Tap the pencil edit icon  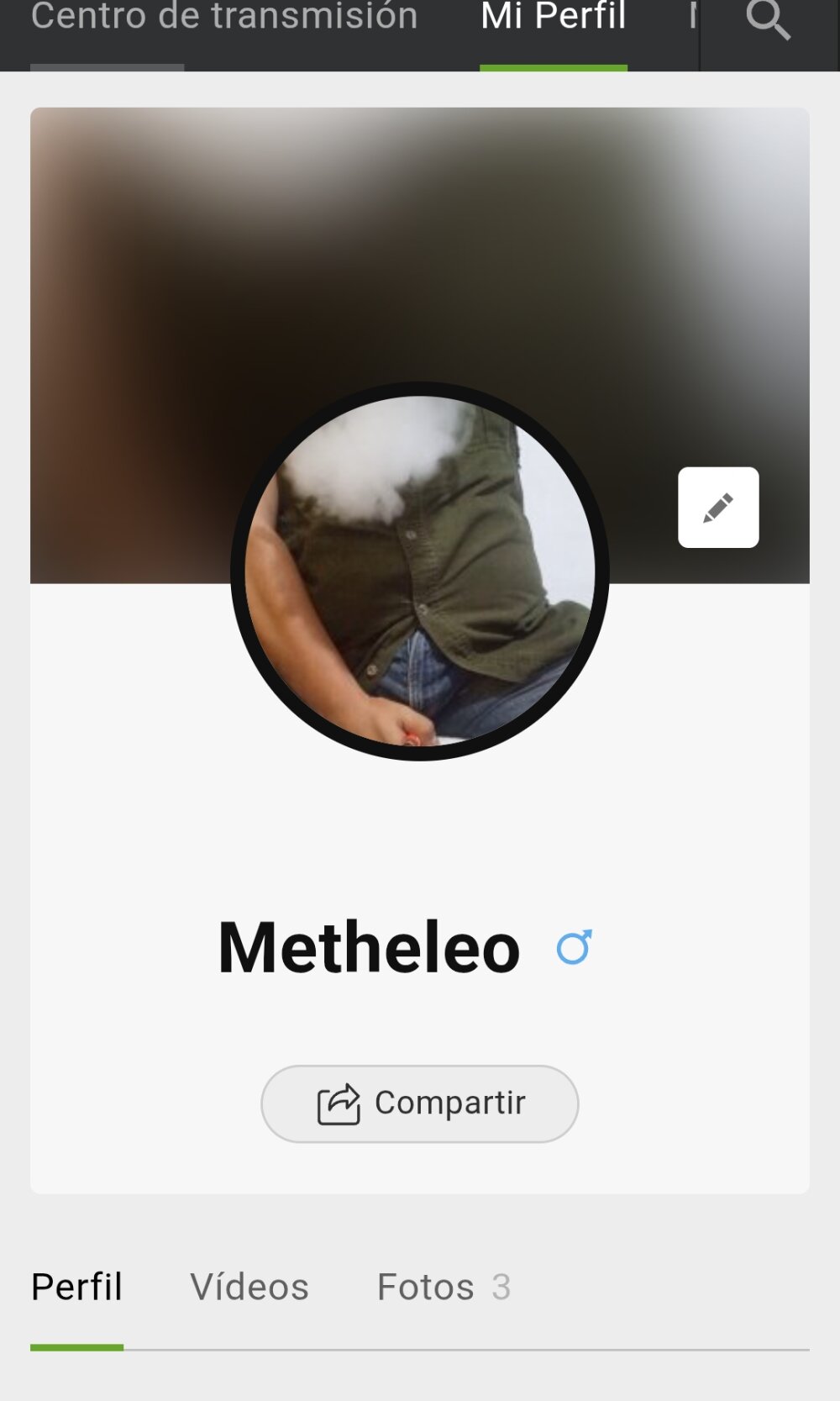coord(718,508)
